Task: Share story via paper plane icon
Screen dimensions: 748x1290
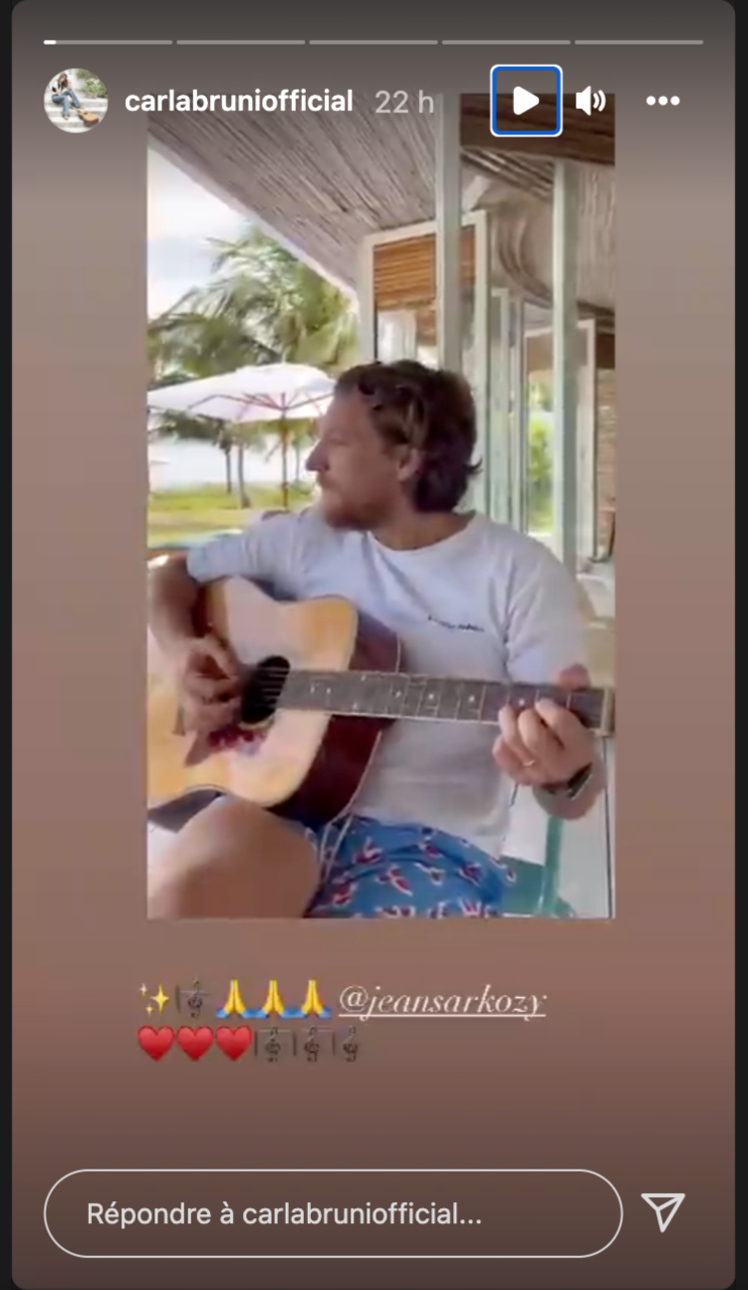Action: coord(663,1212)
